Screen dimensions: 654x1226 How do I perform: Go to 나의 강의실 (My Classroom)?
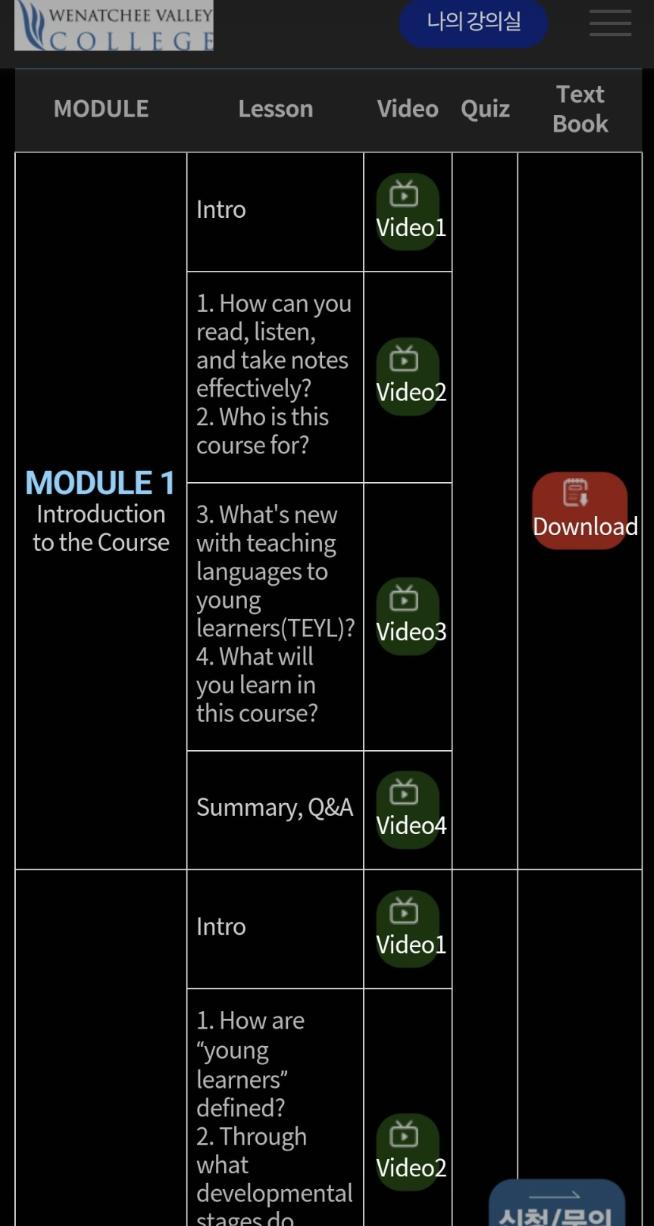[473, 23]
